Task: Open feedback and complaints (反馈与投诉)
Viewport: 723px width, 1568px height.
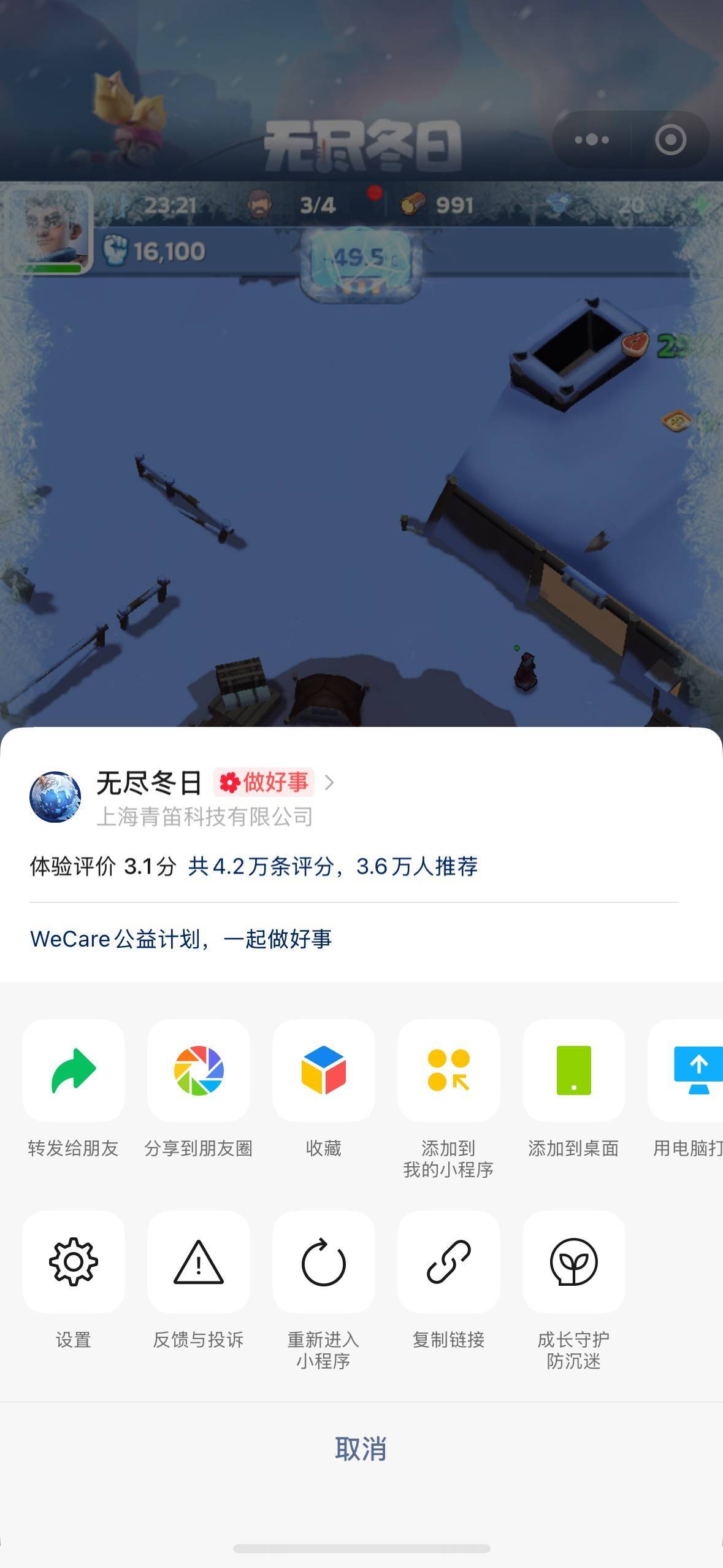Action: point(199,1262)
